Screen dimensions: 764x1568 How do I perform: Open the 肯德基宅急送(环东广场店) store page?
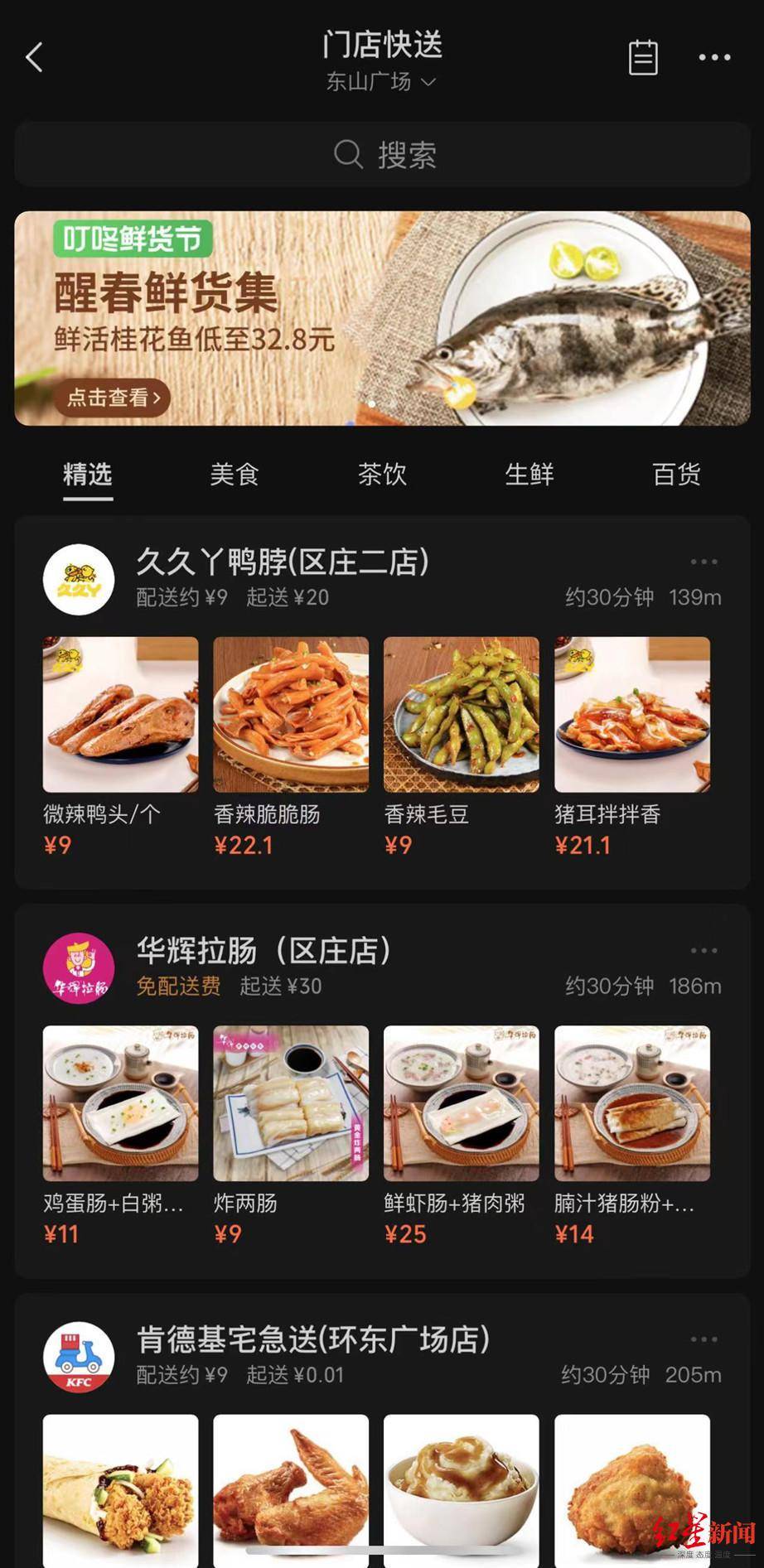[313, 1339]
